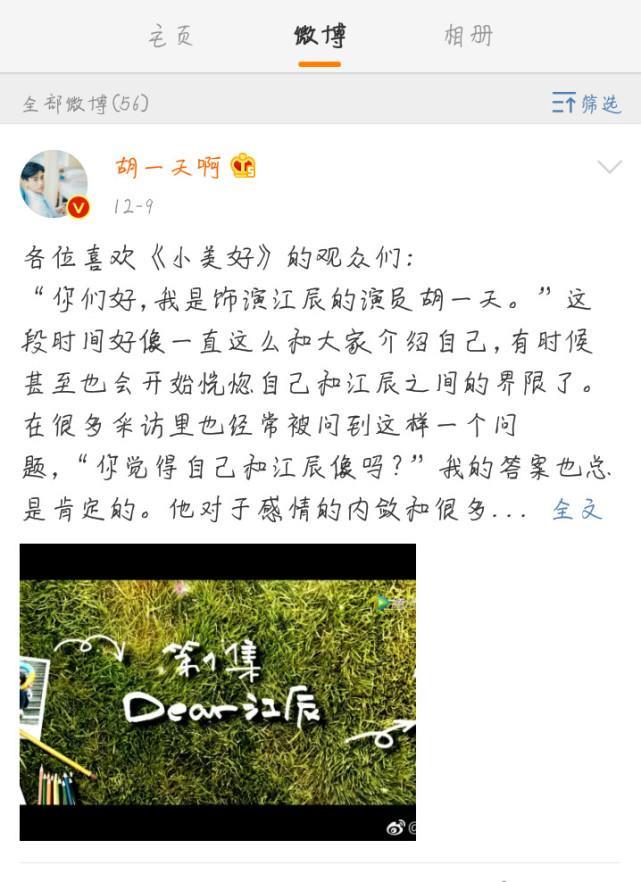Open the 胡一天啊 username link
This screenshot has width=641, height=882.
point(167,167)
